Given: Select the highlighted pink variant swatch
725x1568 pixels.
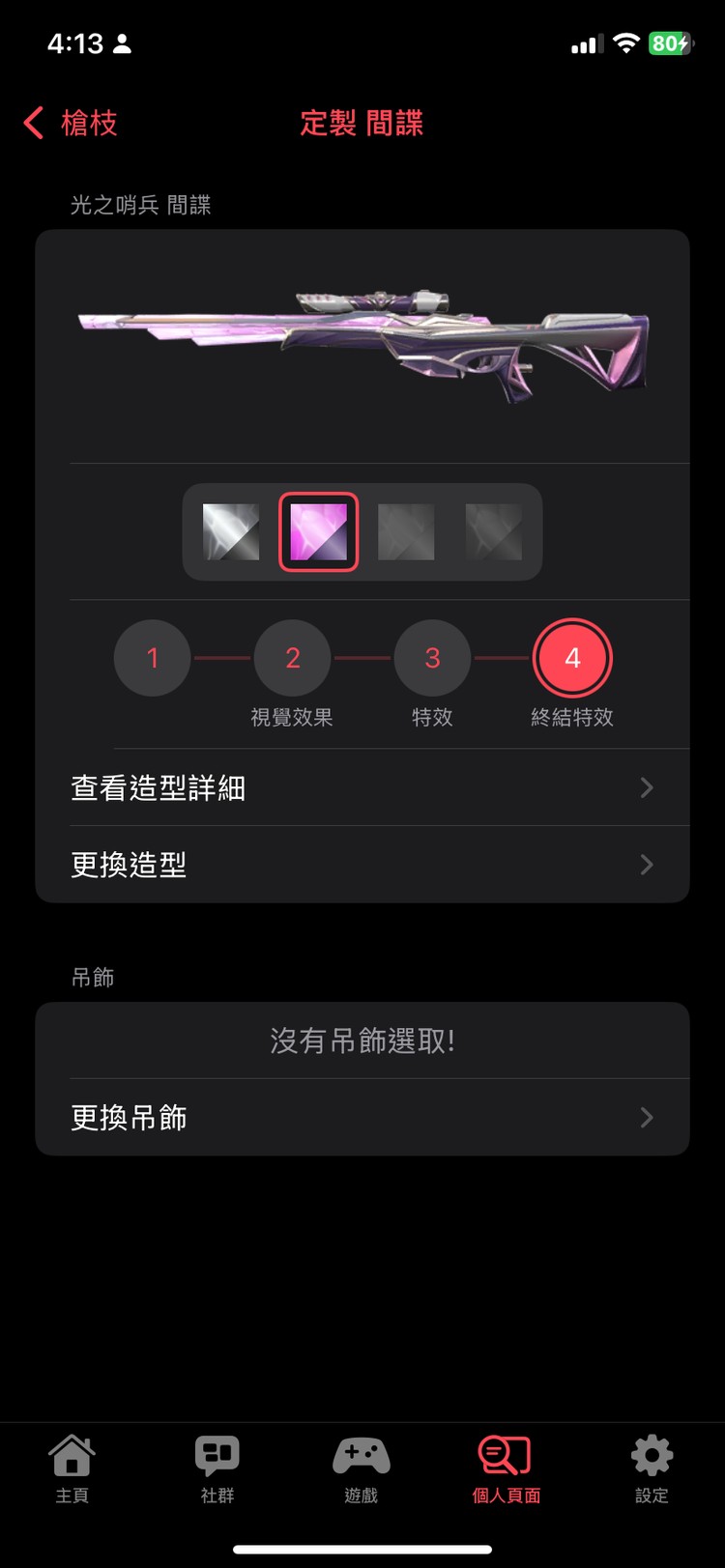Looking at the screenshot, I should tap(319, 531).
